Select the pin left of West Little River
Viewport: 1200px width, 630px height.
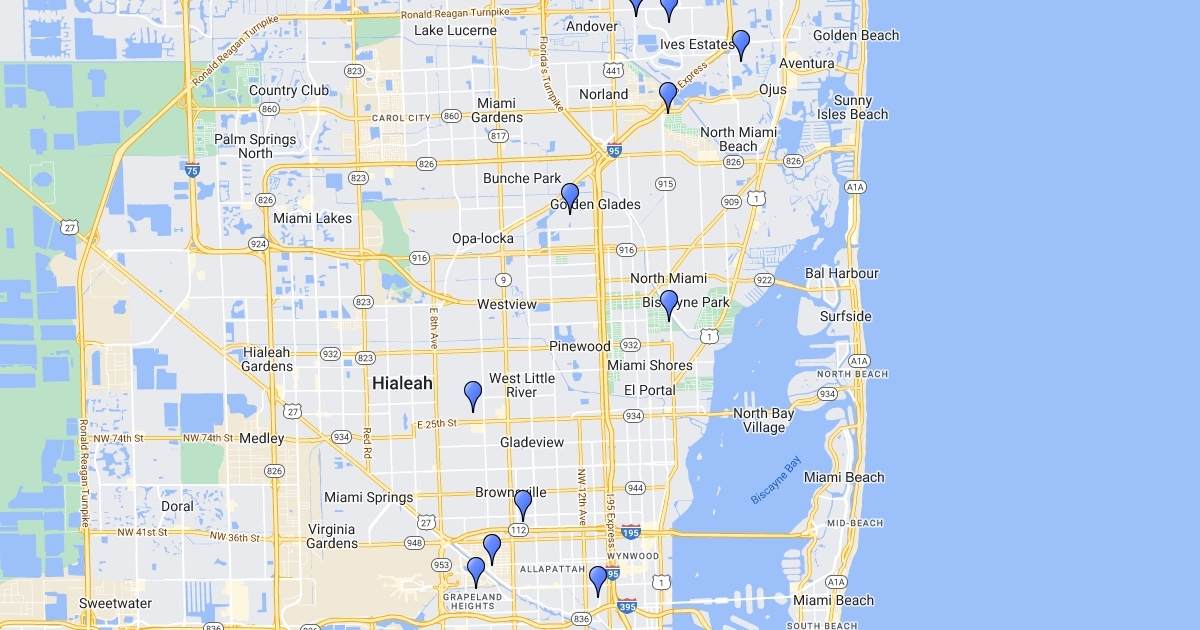[x=474, y=395]
